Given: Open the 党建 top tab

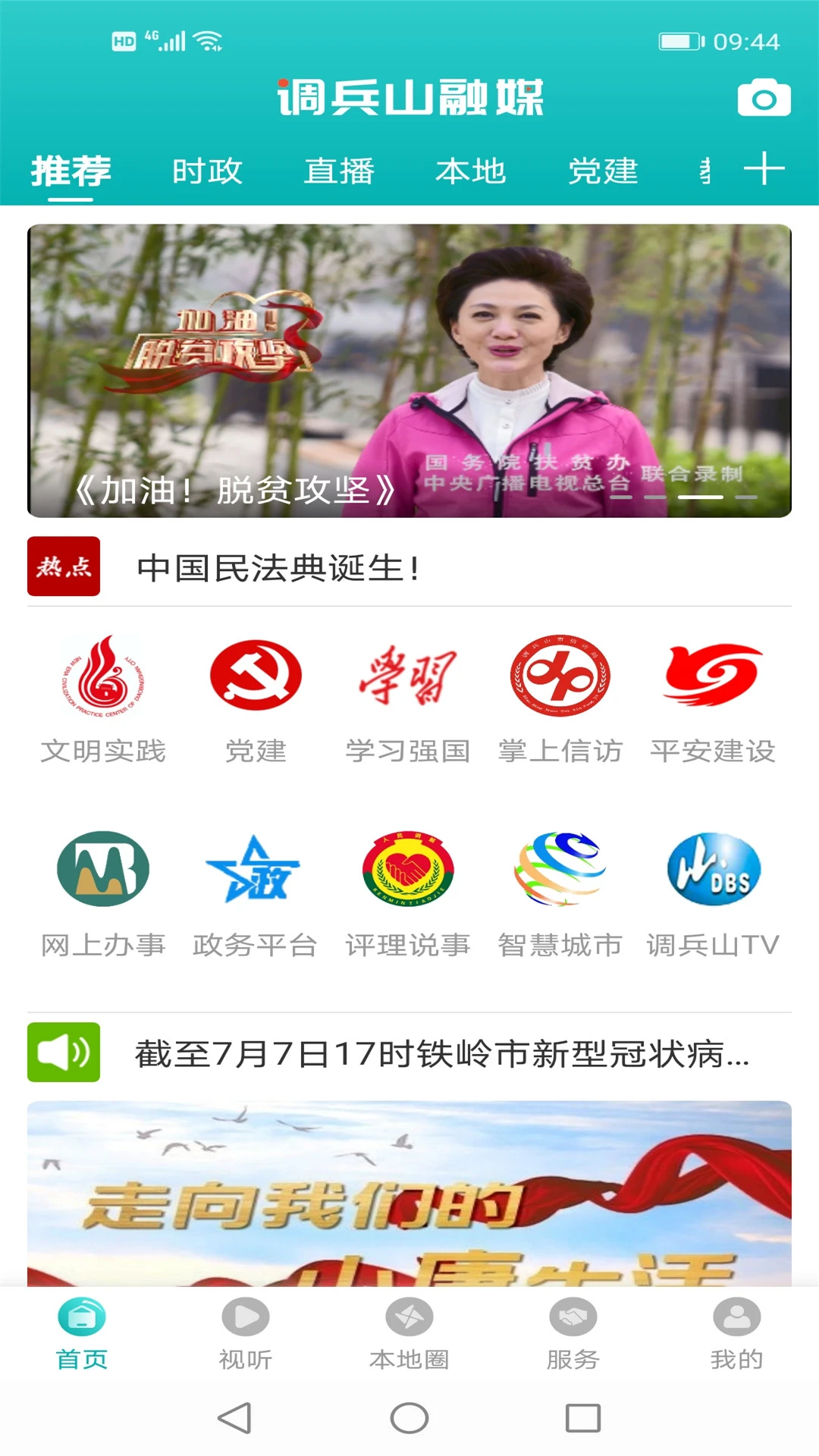Looking at the screenshot, I should coord(603,171).
